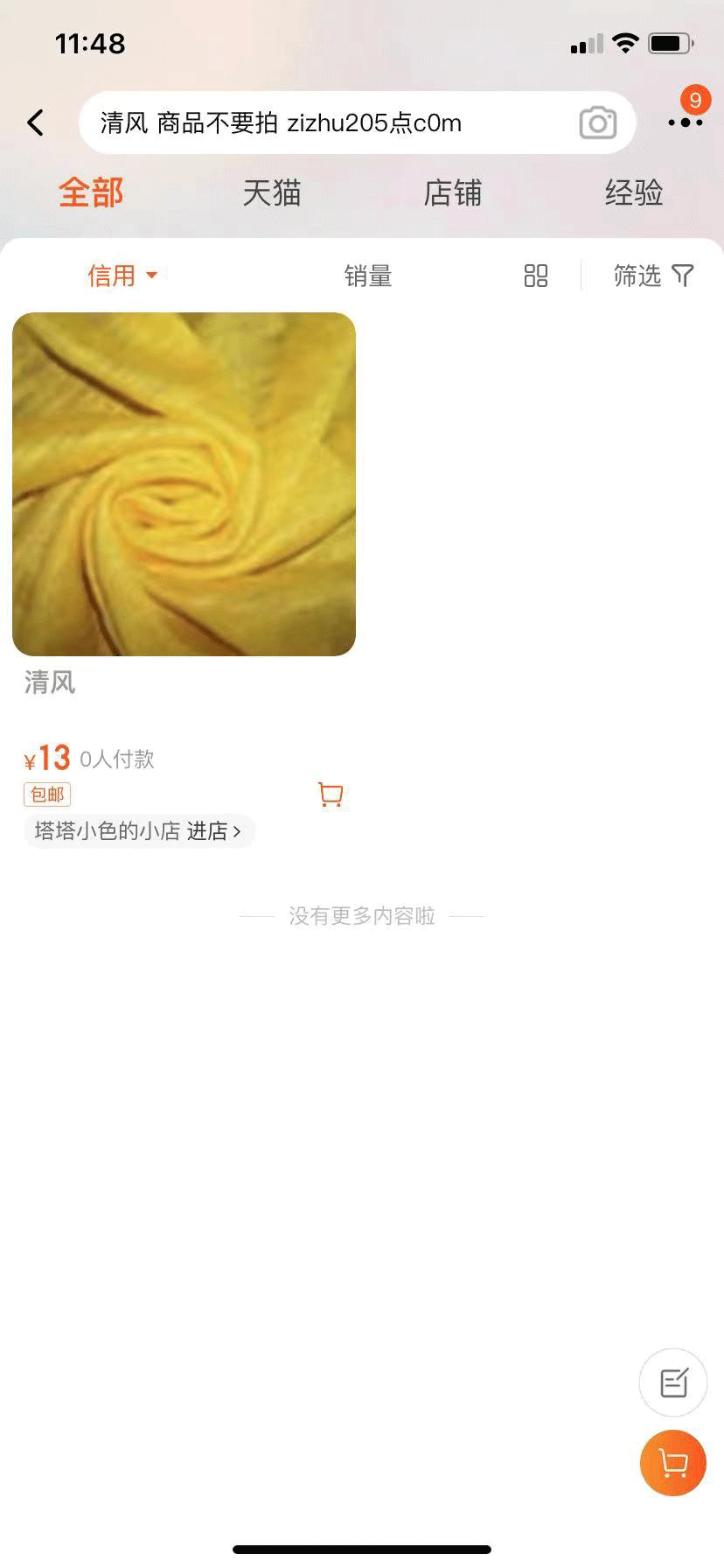Switch to the 全部 tab

[x=91, y=192]
